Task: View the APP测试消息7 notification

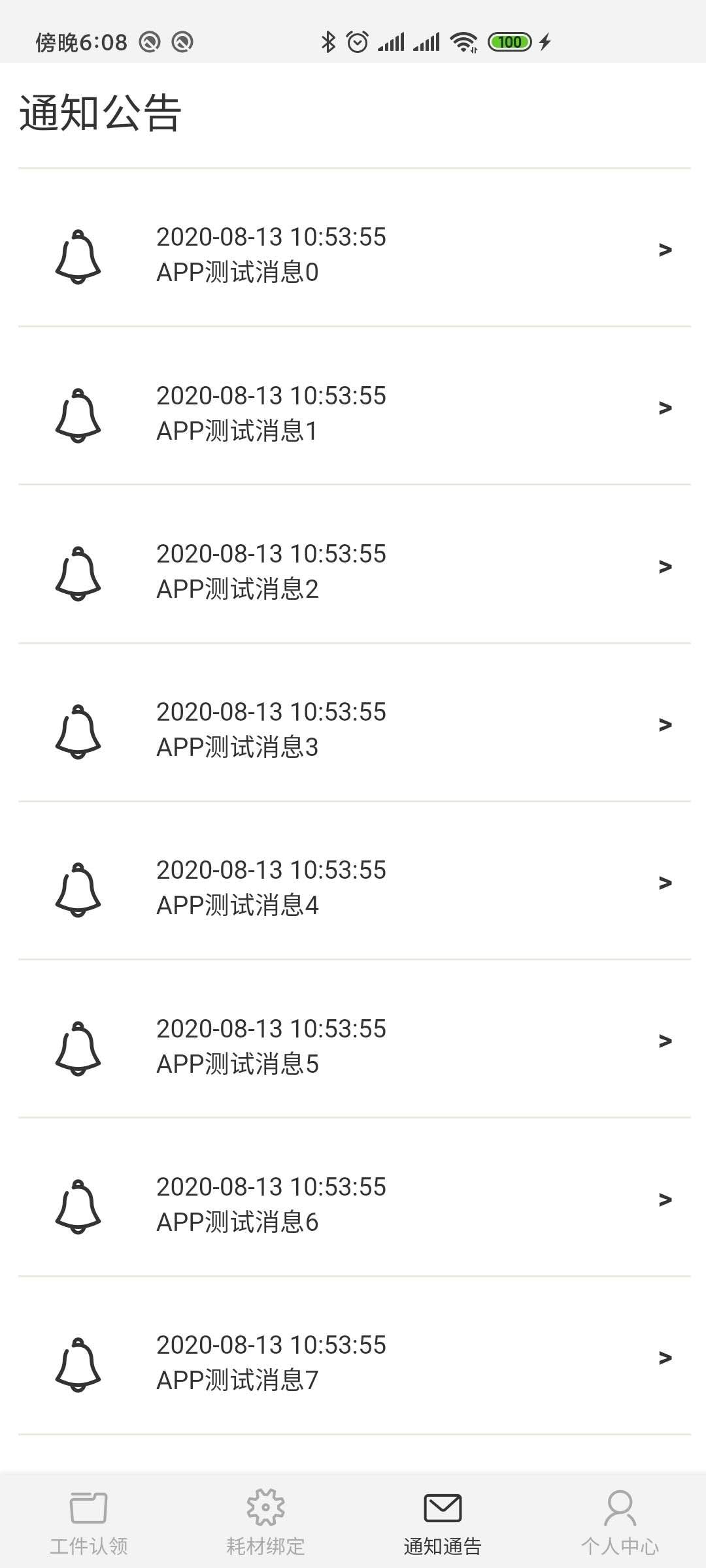Action: click(354, 1356)
